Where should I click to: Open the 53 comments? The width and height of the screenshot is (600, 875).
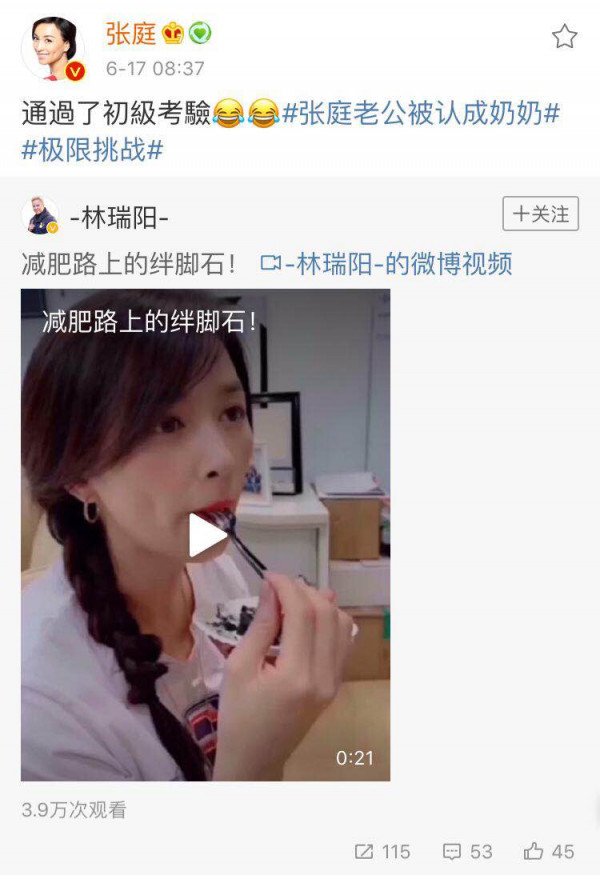[x=468, y=851]
